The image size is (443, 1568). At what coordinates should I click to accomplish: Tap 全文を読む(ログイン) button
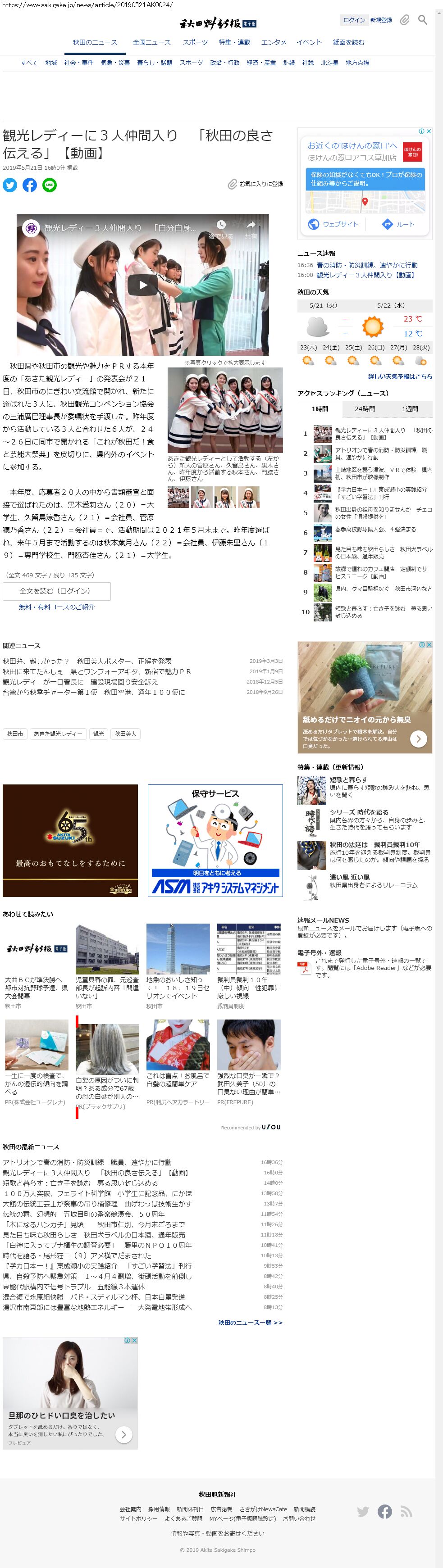coord(57,590)
